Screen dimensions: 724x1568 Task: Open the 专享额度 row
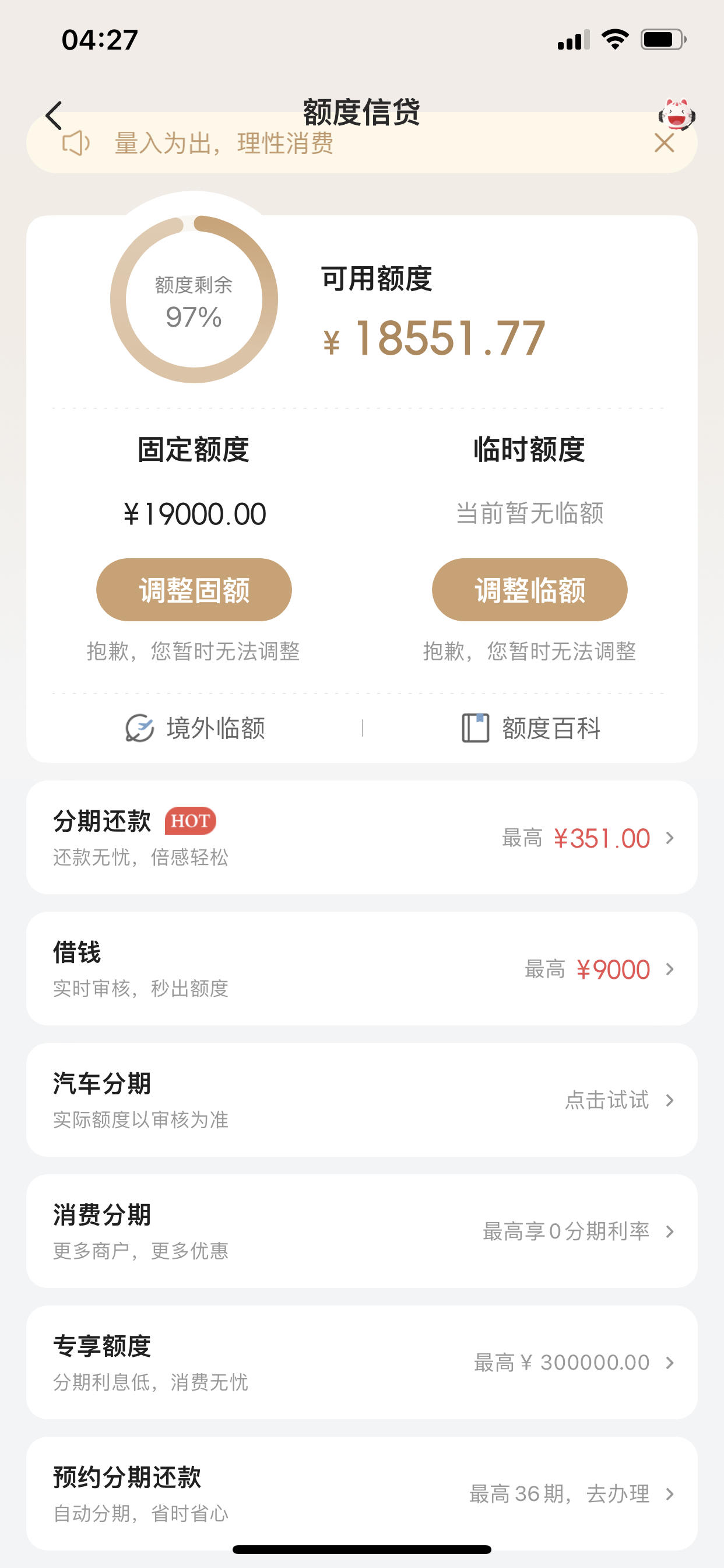tap(362, 1362)
